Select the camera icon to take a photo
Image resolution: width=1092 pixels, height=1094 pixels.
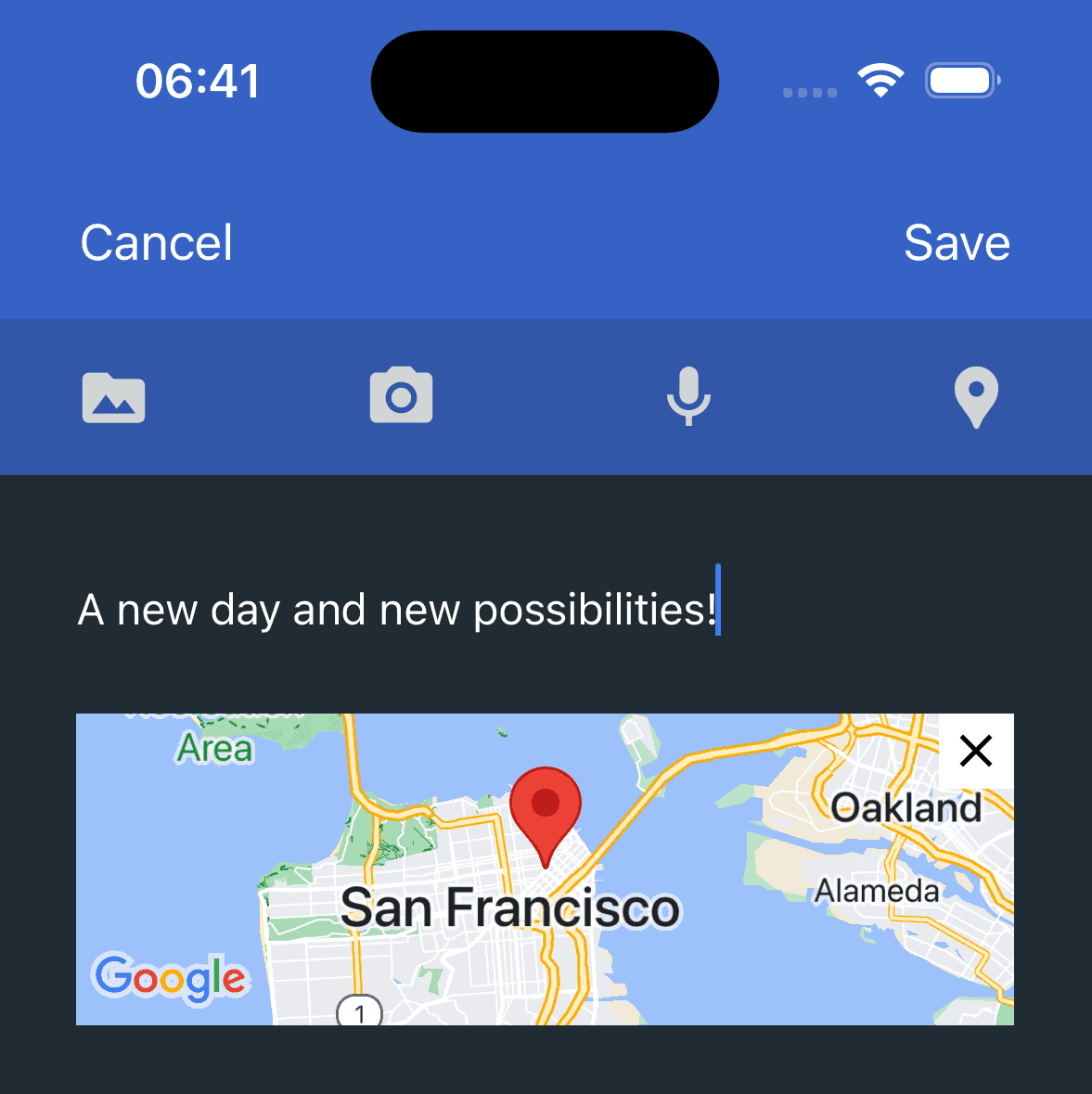click(x=401, y=396)
